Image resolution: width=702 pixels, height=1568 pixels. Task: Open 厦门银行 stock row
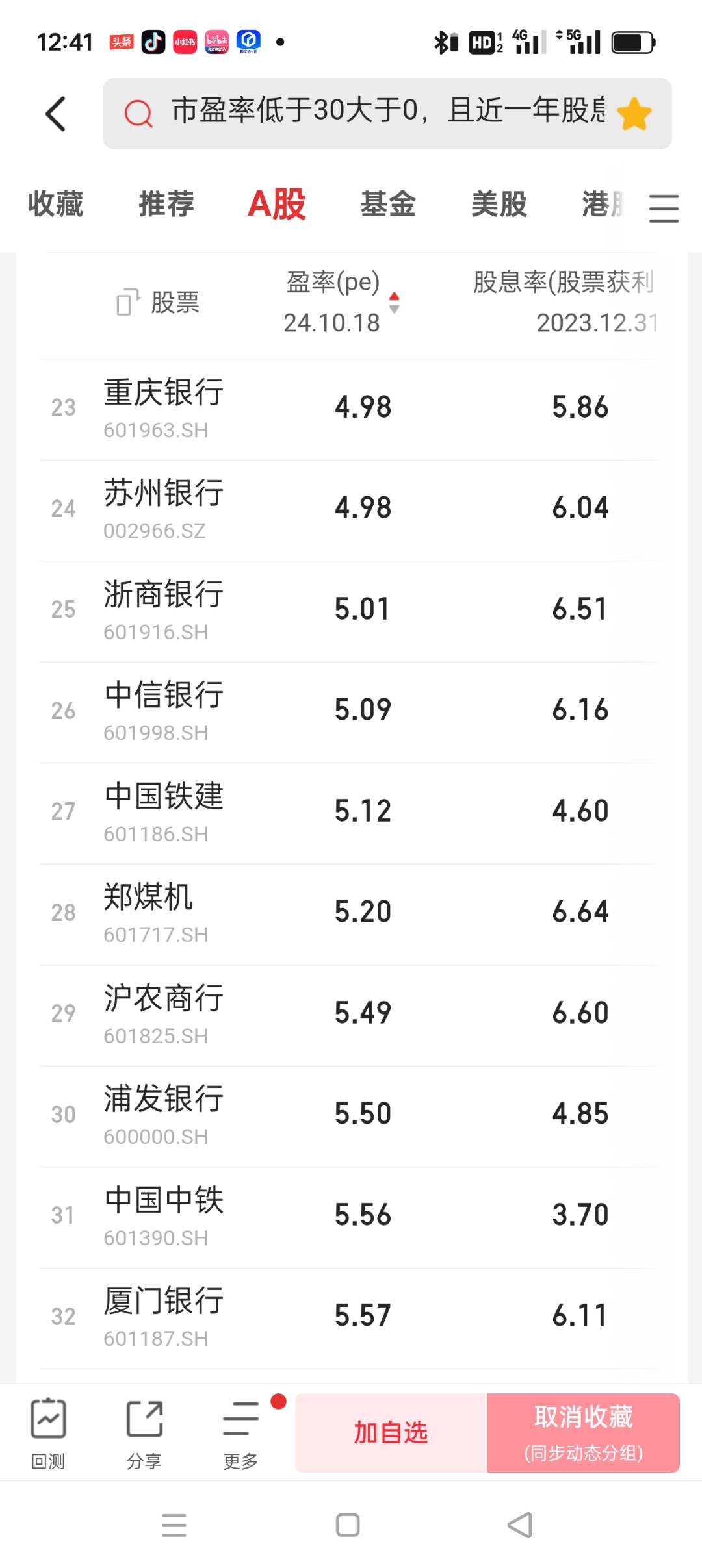(x=164, y=1316)
